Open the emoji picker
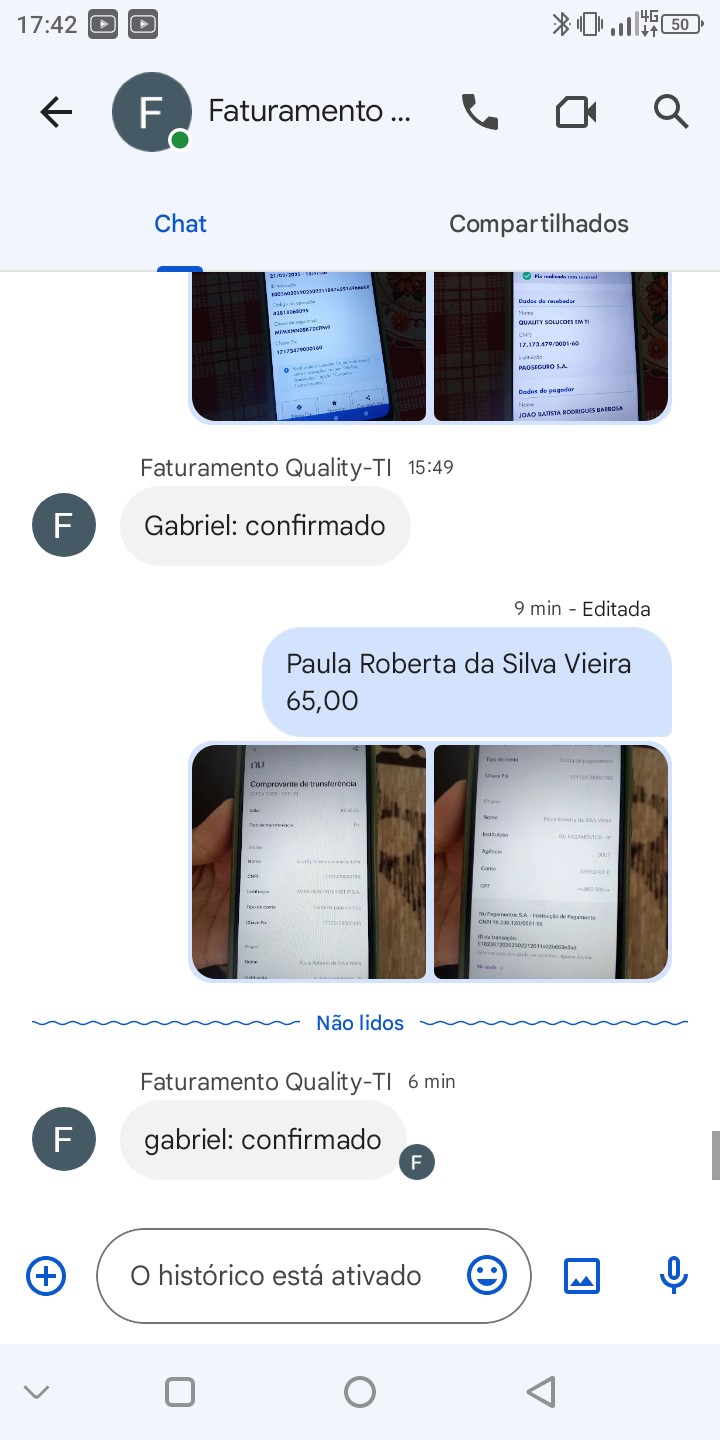 [487, 1276]
